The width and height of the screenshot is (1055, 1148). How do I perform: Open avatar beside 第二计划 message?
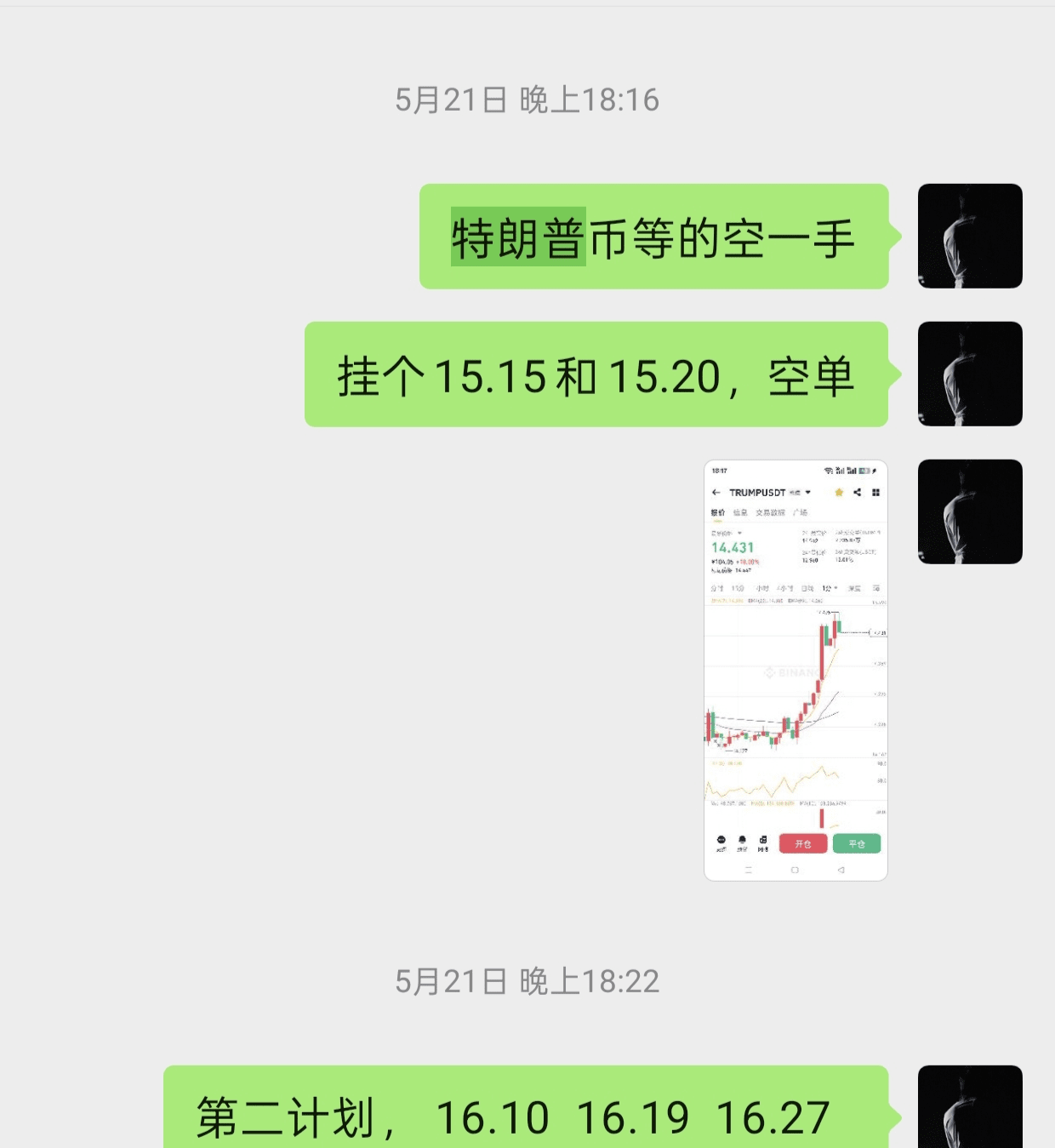(x=970, y=1108)
